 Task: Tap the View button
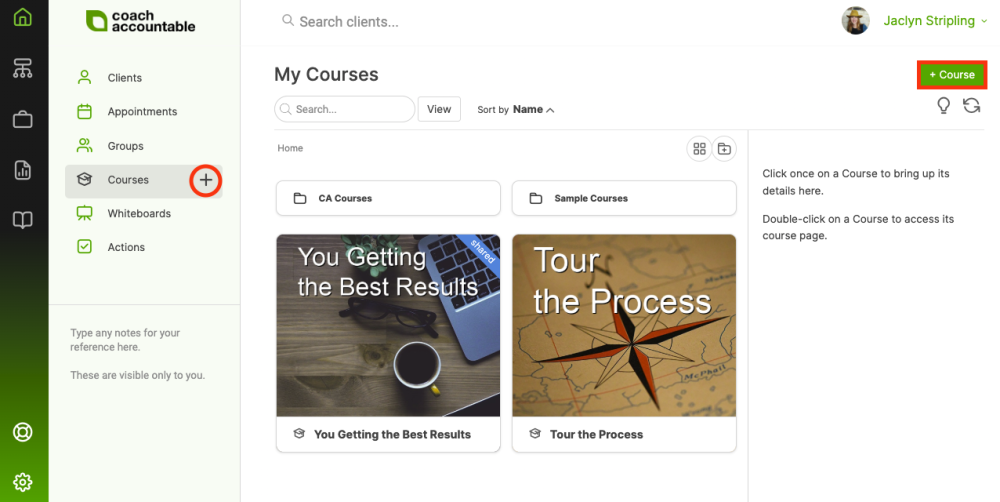click(x=439, y=109)
